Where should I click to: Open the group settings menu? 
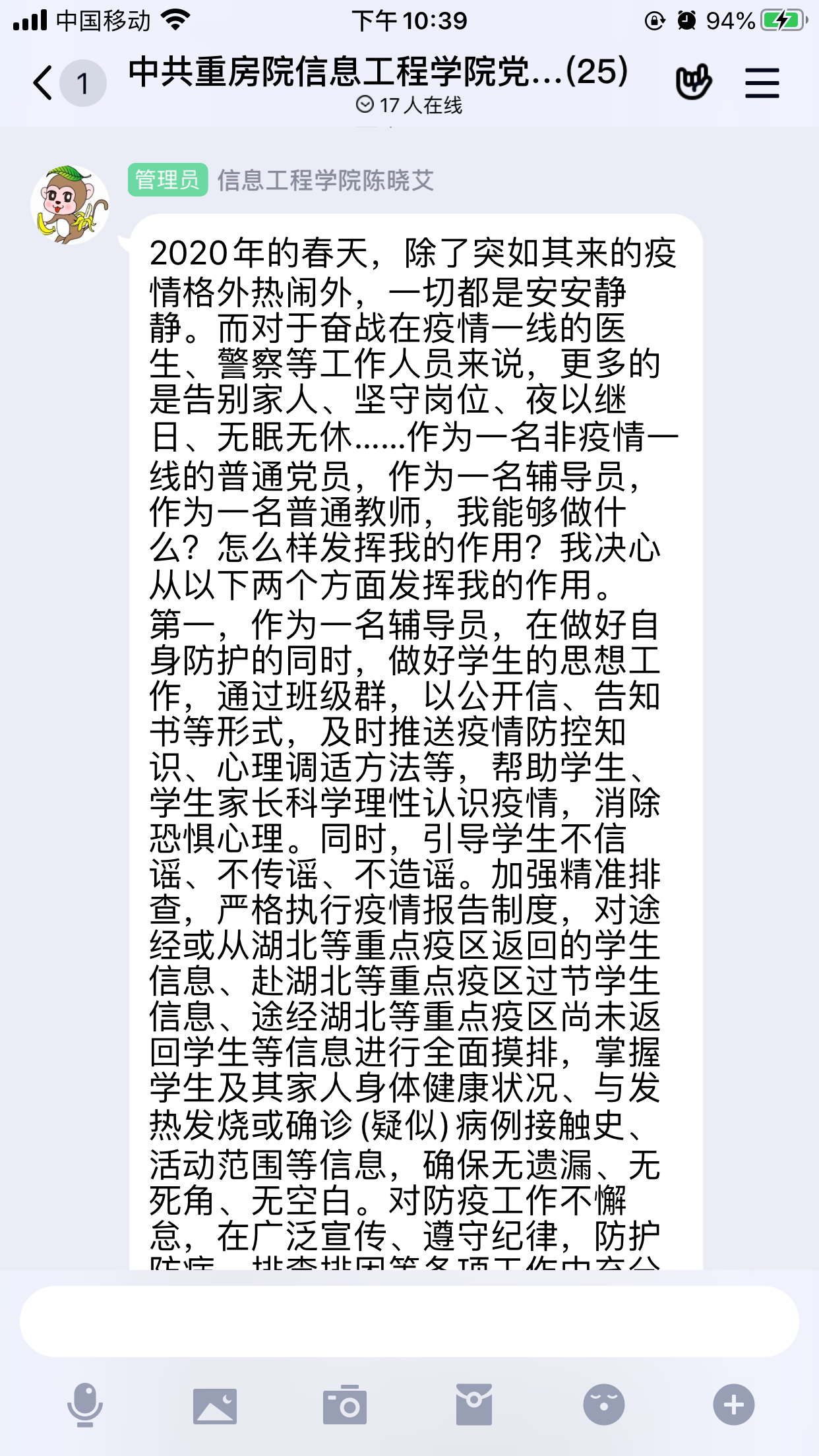(x=762, y=83)
